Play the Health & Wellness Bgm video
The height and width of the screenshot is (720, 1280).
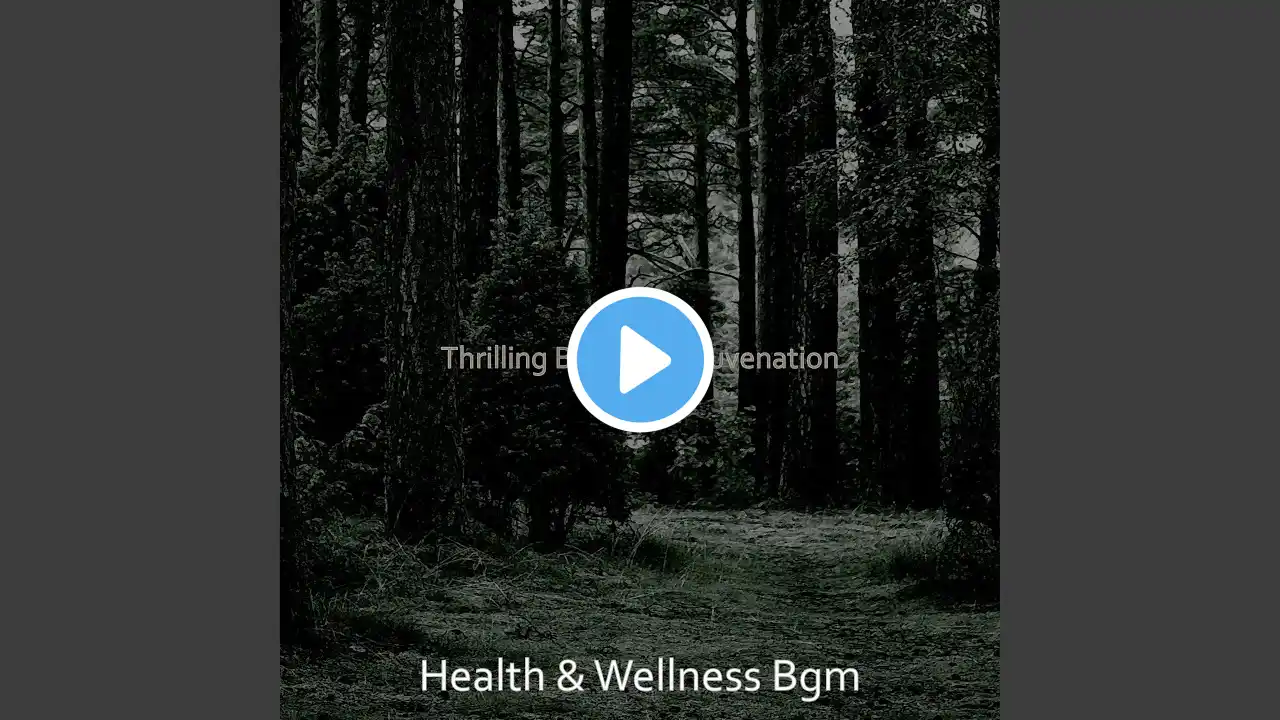pos(640,360)
